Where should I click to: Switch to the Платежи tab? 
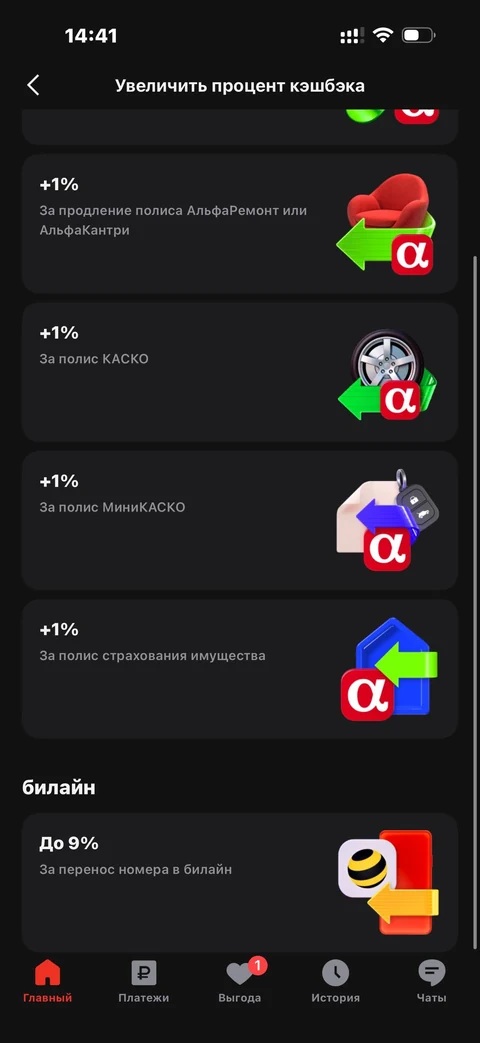click(x=144, y=982)
